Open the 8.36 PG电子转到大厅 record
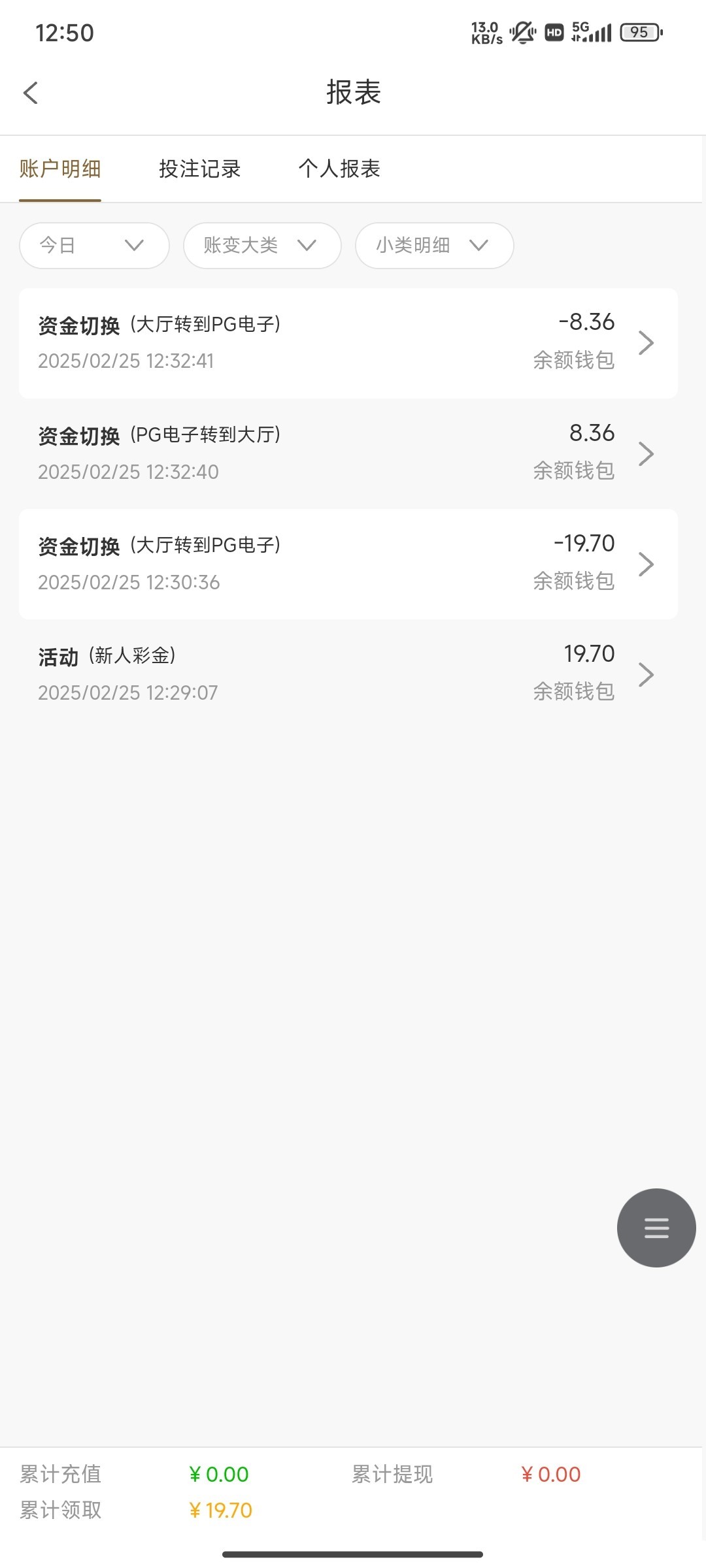 tap(348, 453)
